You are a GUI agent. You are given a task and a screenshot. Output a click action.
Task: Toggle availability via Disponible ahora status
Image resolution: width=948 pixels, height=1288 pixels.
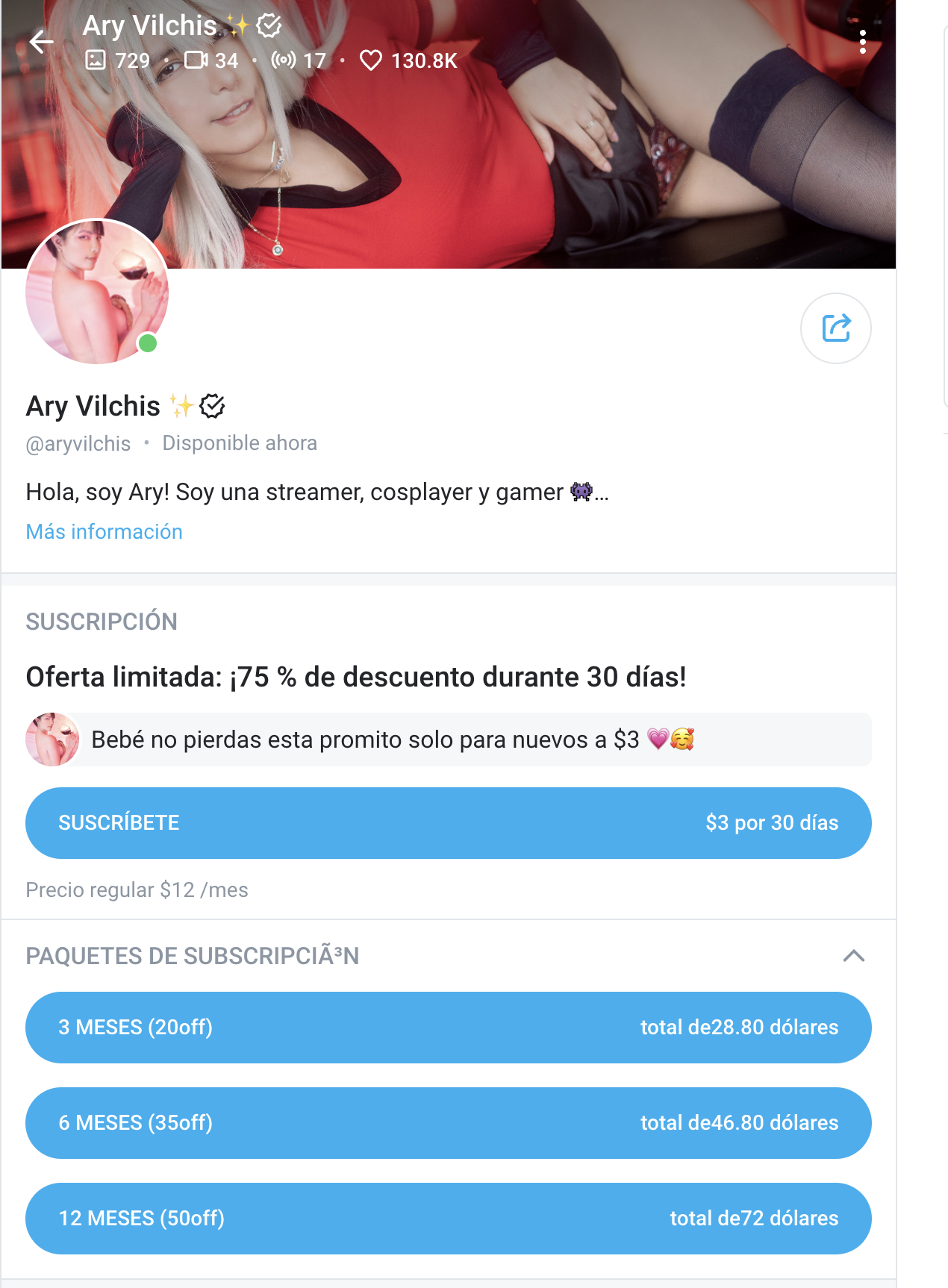pos(240,443)
